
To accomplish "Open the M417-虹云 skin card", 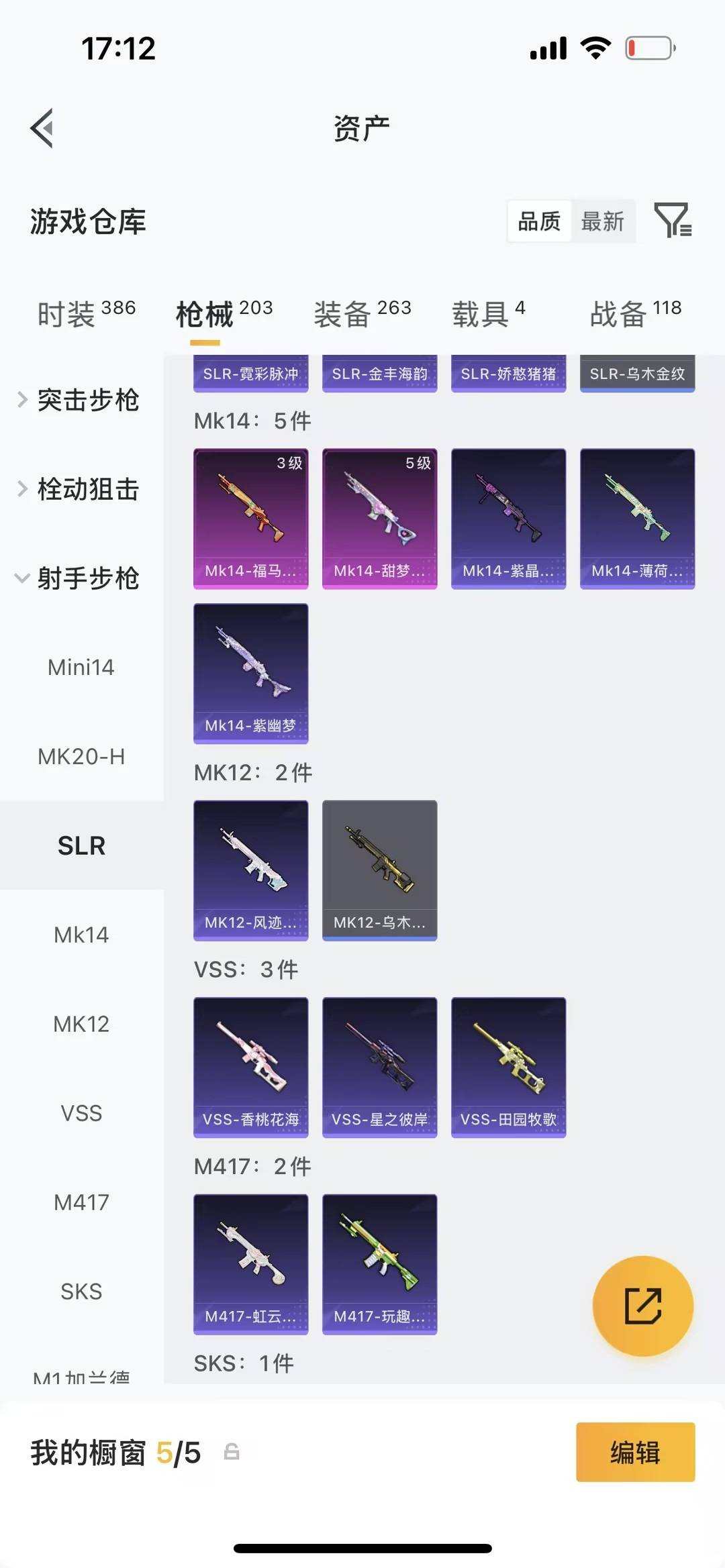I will click(x=250, y=1261).
